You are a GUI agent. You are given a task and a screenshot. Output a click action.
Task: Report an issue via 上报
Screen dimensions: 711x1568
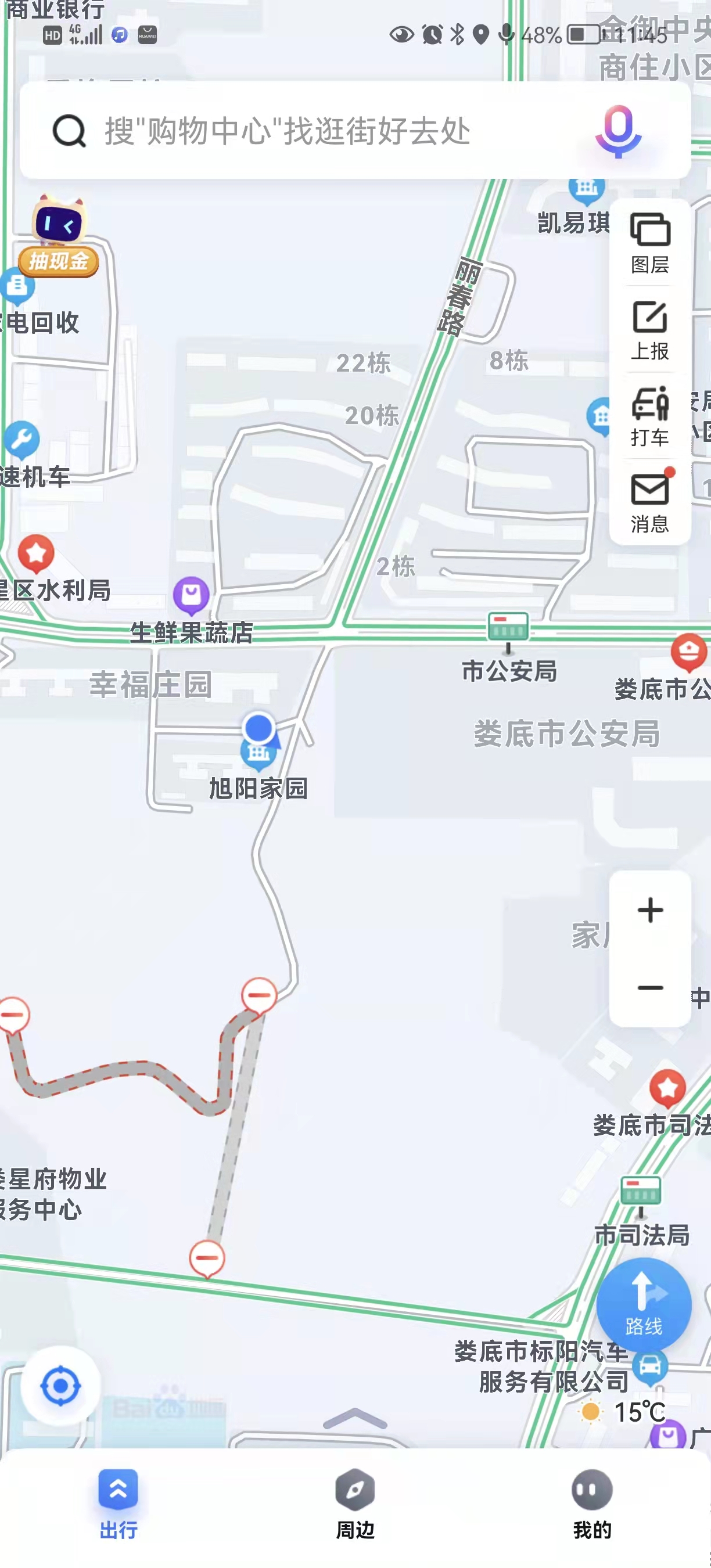point(649,330)
